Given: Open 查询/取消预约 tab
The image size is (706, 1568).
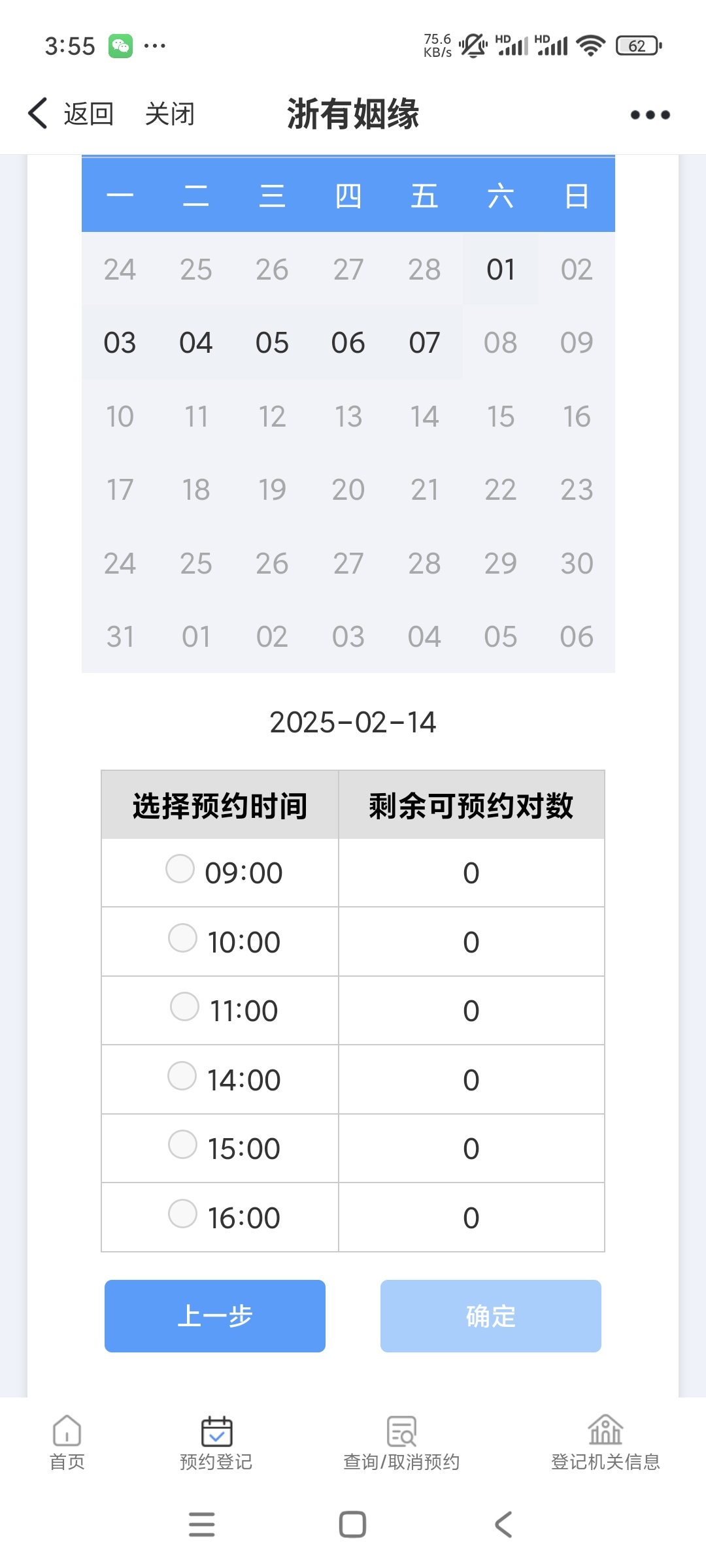Looking at the screenshot, I should click(401, 1443).
